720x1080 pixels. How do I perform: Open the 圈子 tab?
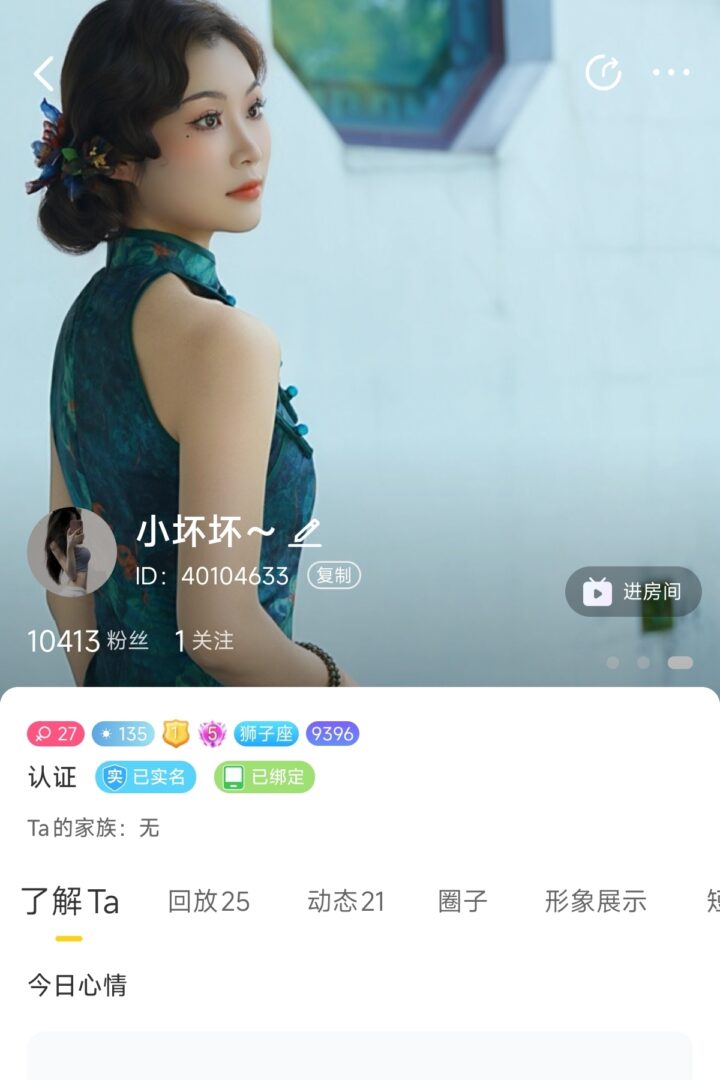pyautogui.click(x=463, y=901)
